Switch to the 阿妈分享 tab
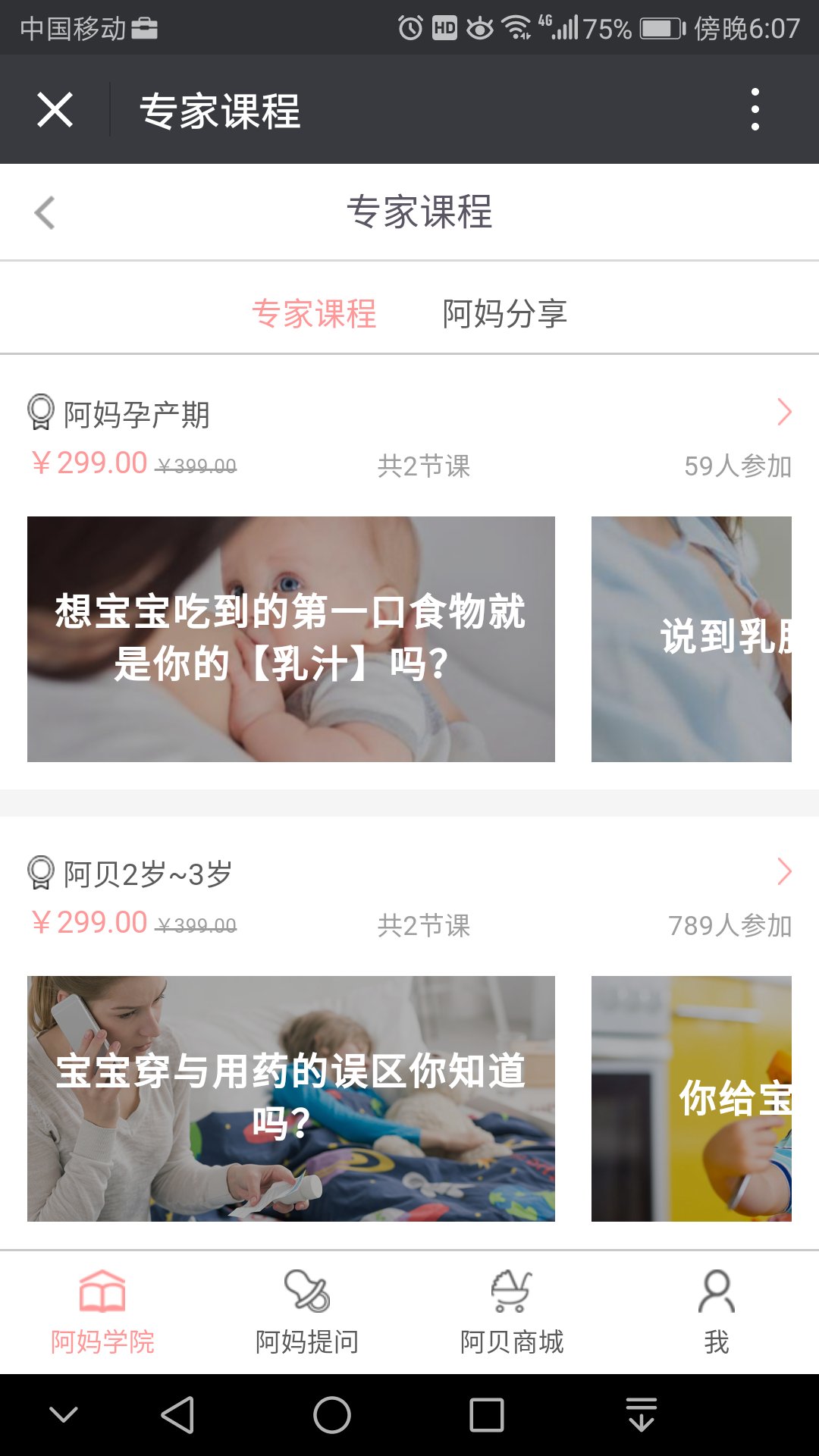The image size is (819, 1456). pos(505,314)
